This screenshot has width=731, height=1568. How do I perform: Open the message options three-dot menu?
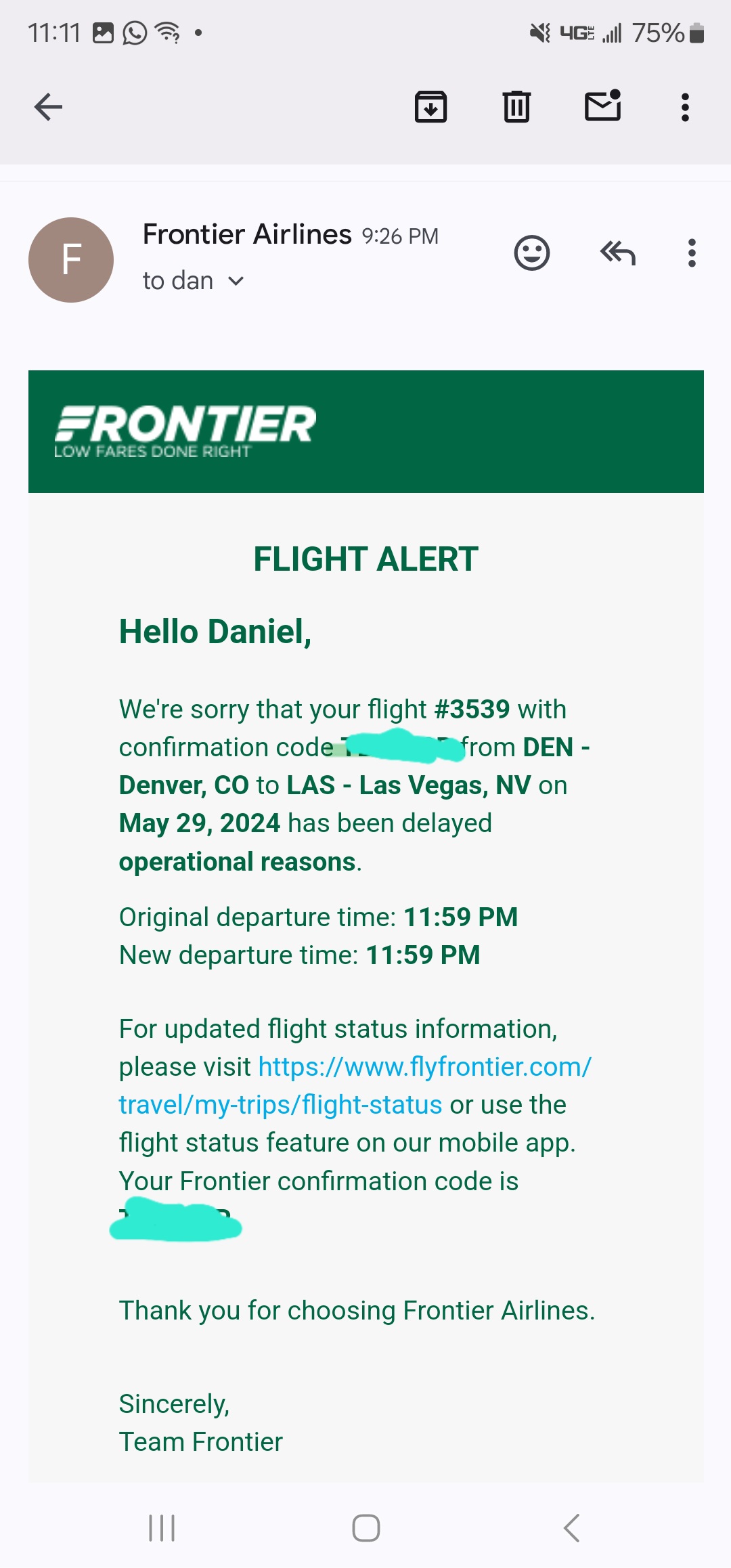(692, 253)
